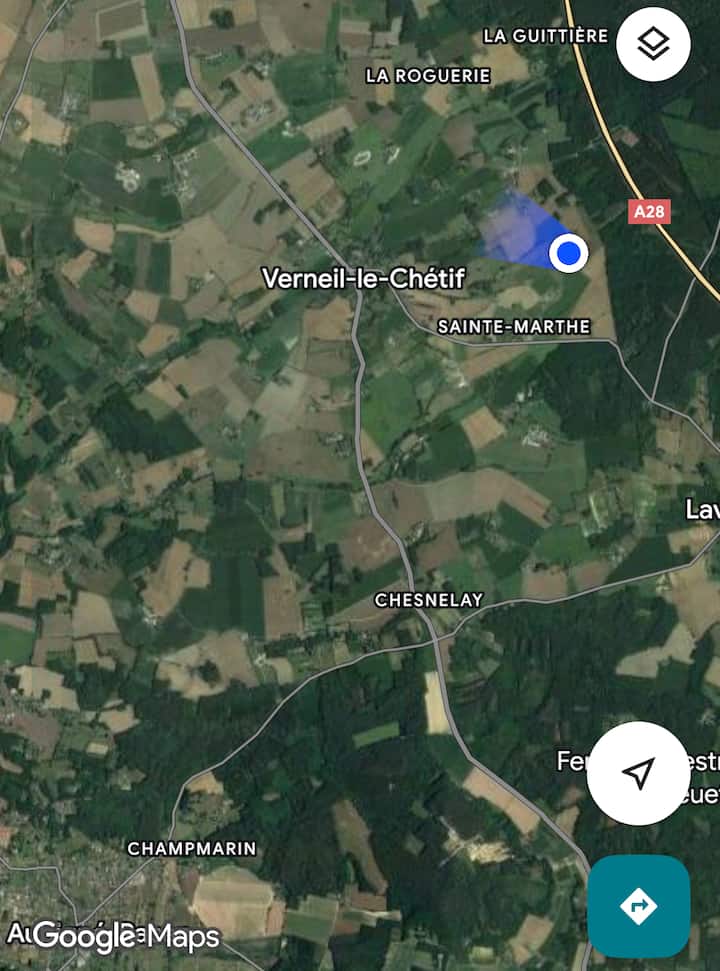The image size is (720, 971).
Task: Select the Verneil-le-Chétif place label
Action: coord(363,278)
